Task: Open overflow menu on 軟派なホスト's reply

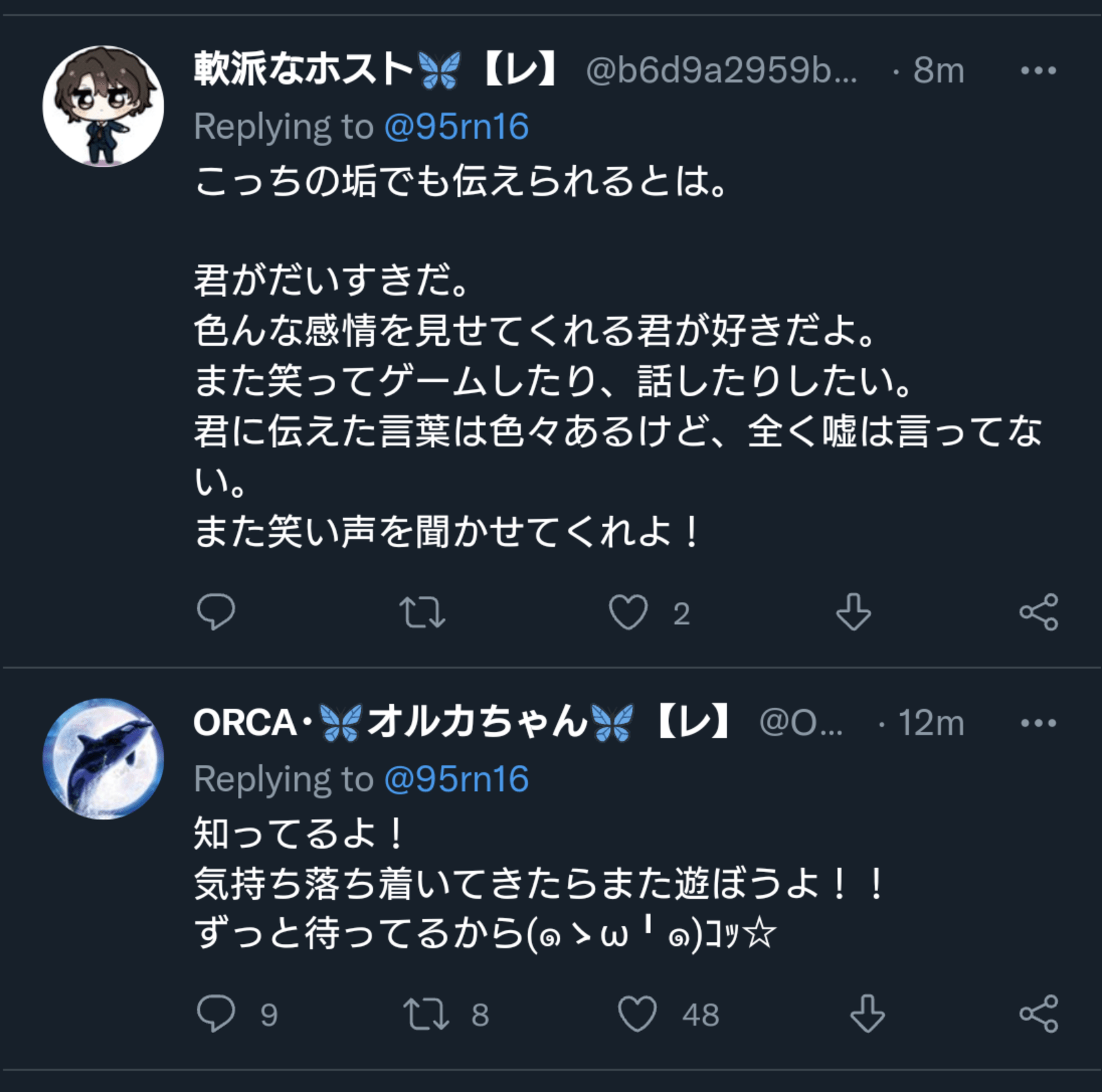Action: (1038, 70)
